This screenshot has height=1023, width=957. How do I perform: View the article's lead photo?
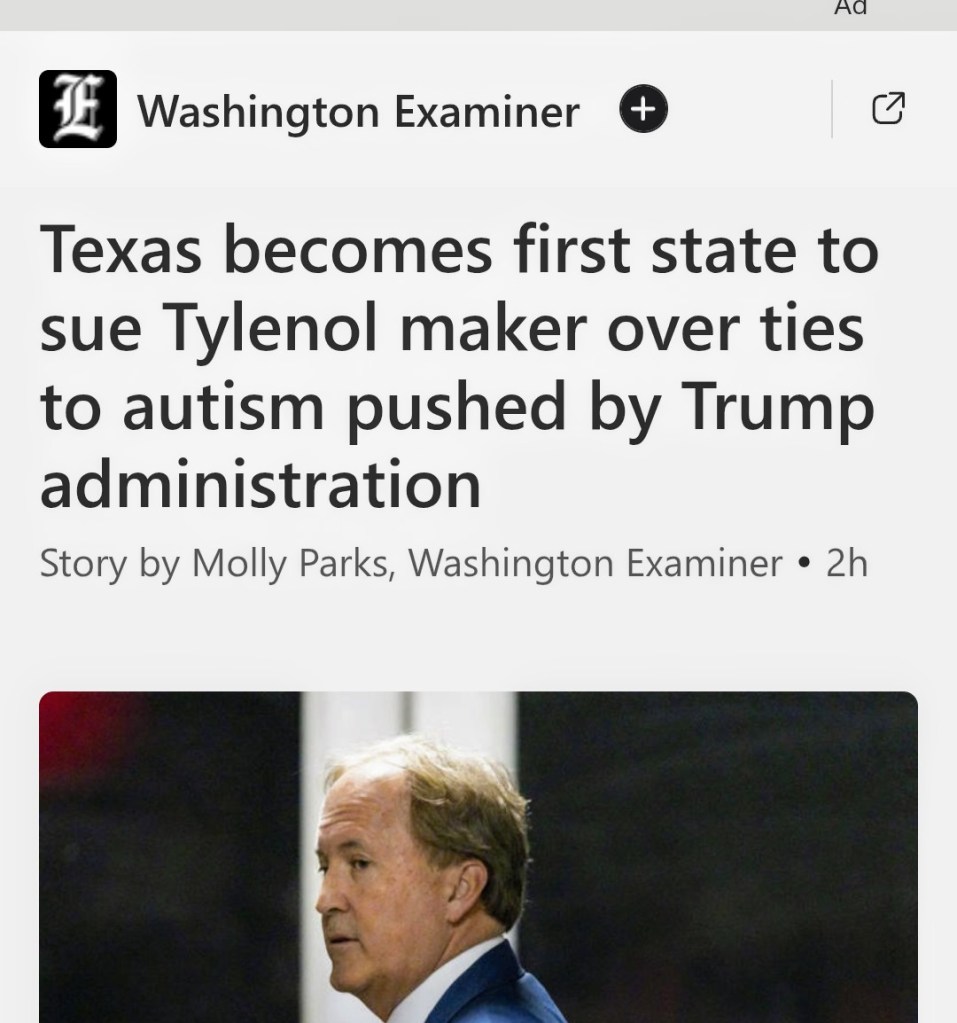[478, 856]
